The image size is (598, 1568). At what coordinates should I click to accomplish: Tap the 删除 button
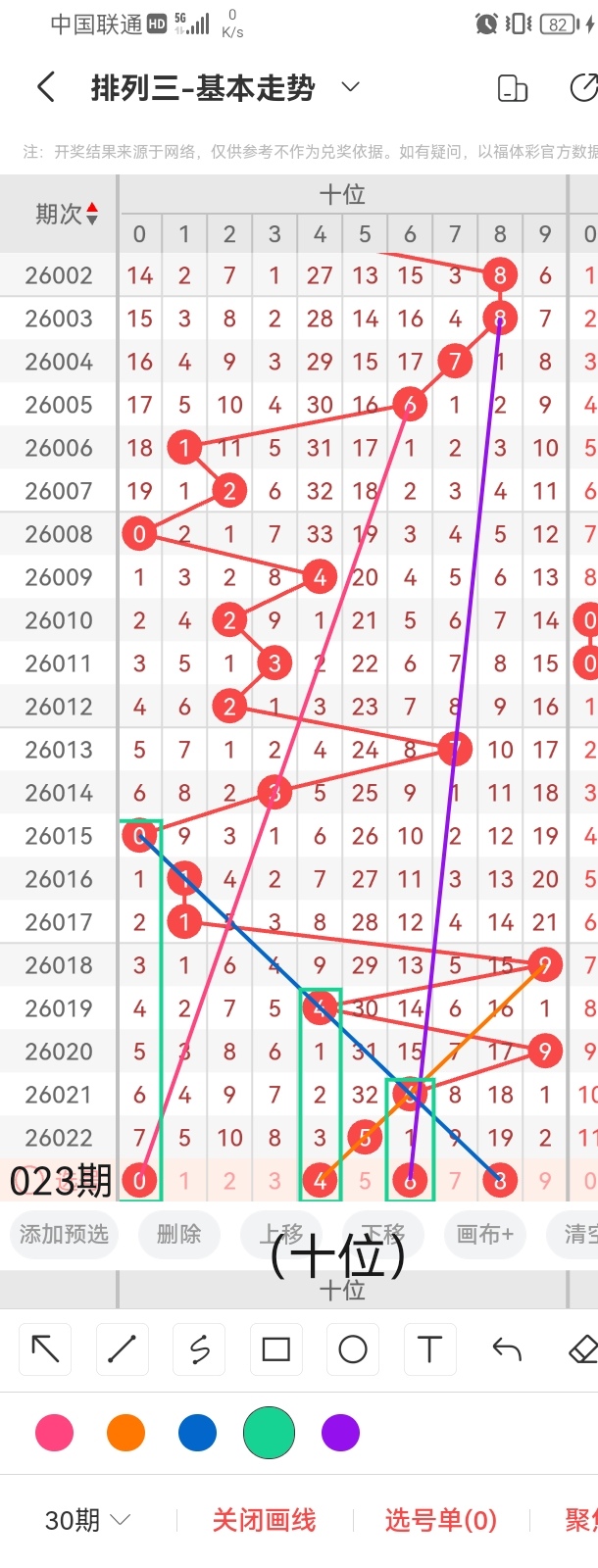[x=178, y=1234]
